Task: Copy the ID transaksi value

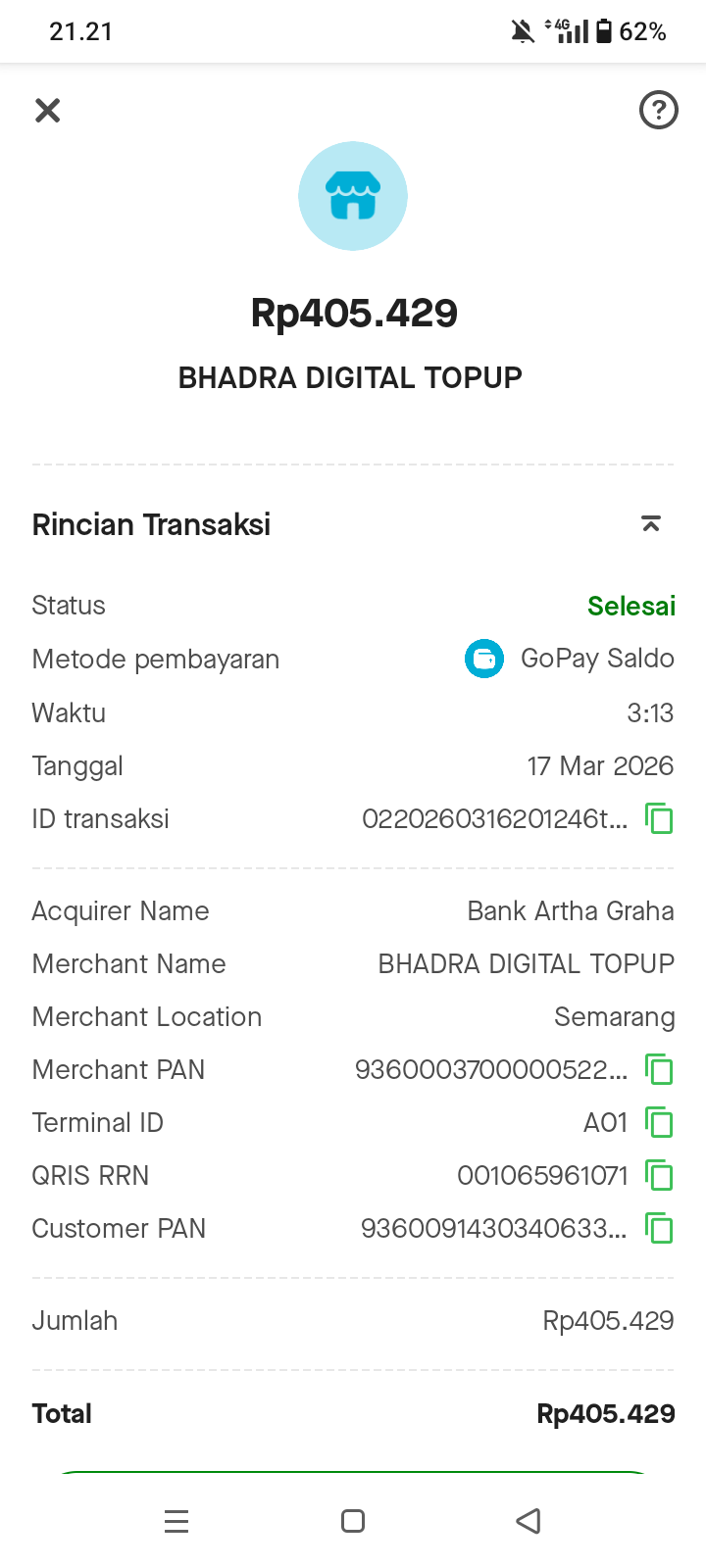Action: 659,818
